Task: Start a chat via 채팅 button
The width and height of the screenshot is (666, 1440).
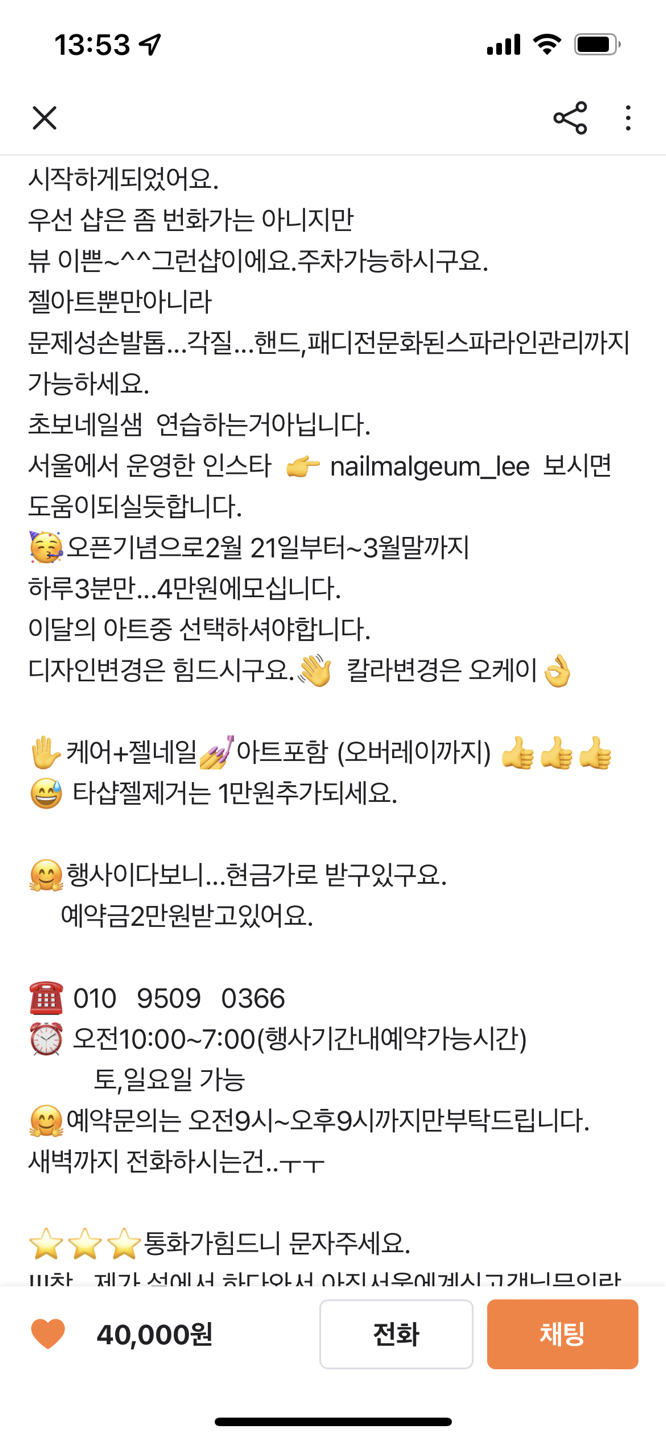Action: (562, 1334)
